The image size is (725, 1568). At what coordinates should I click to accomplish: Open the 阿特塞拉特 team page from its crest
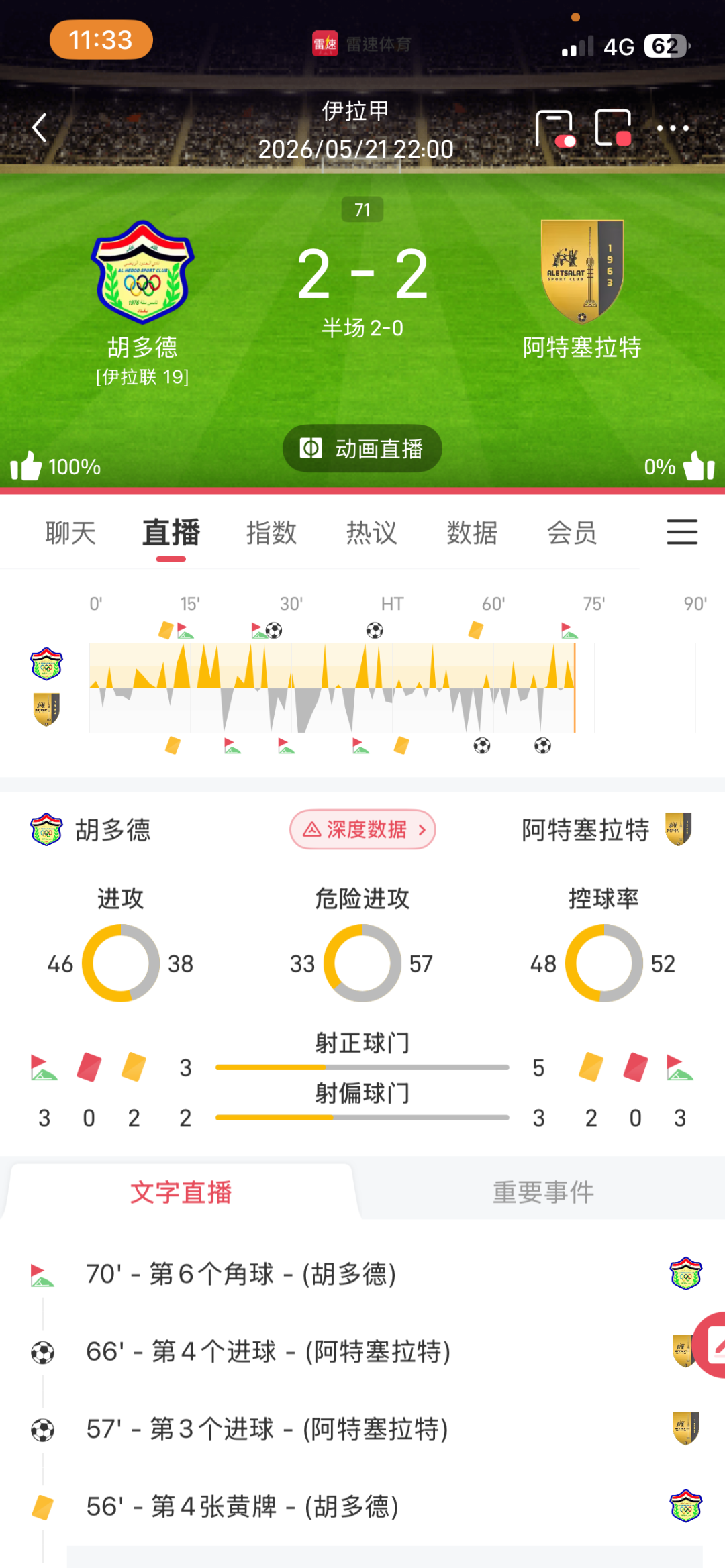[582, 272]
